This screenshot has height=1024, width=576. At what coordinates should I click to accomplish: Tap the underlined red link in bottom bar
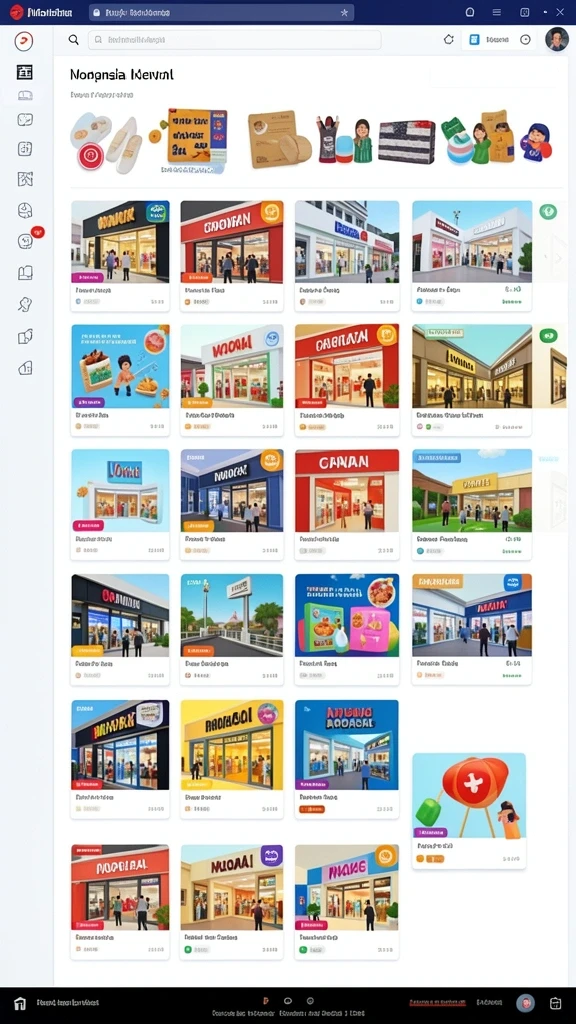pos(438,1002)
